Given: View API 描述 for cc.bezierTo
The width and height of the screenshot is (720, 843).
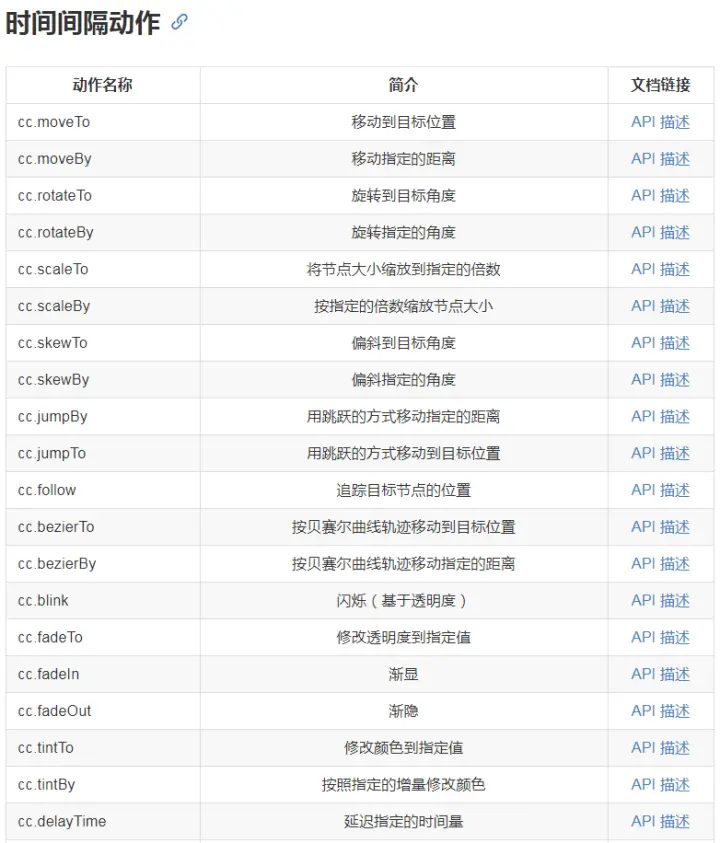Looking at the screenshot, I should point(660,527).
